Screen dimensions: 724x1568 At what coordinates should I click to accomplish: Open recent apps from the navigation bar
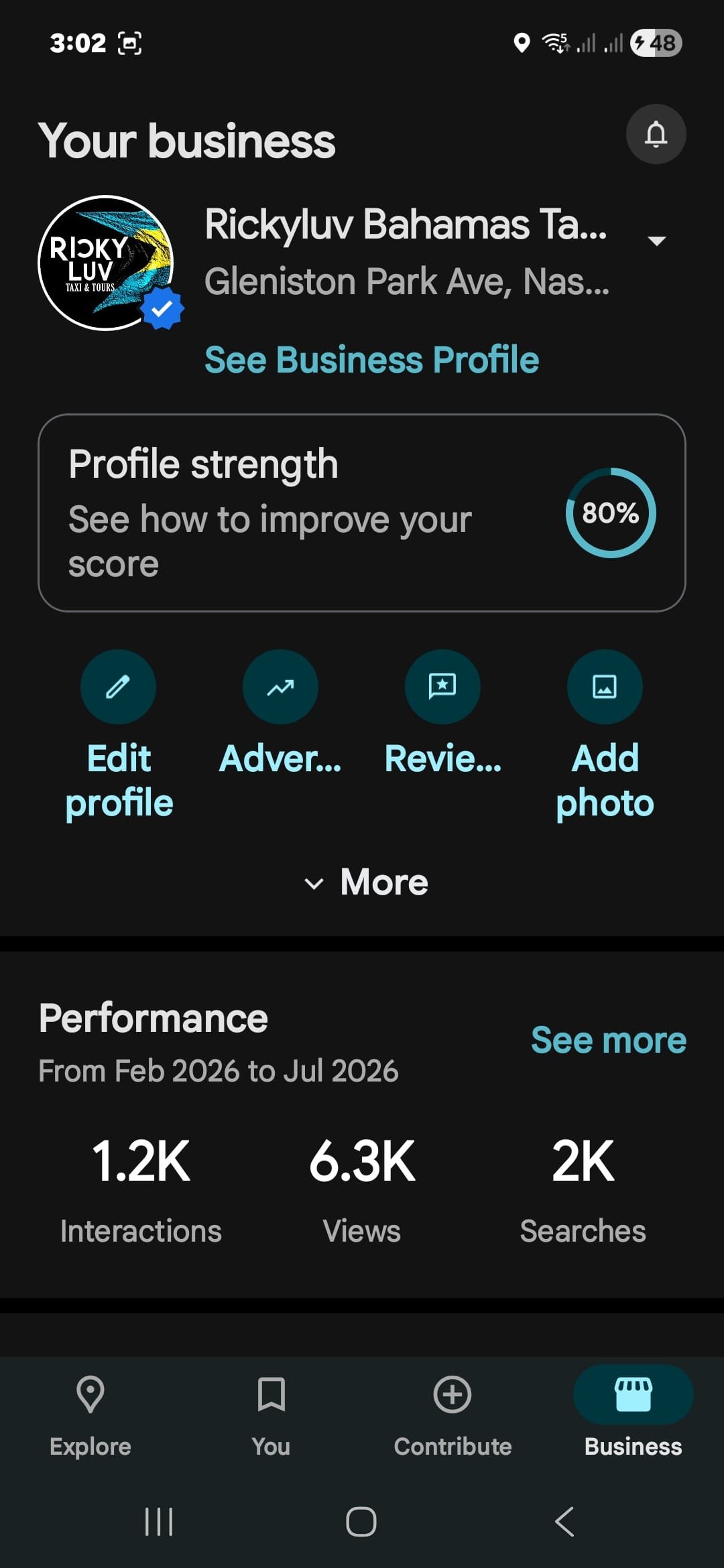pos(159,1521)
